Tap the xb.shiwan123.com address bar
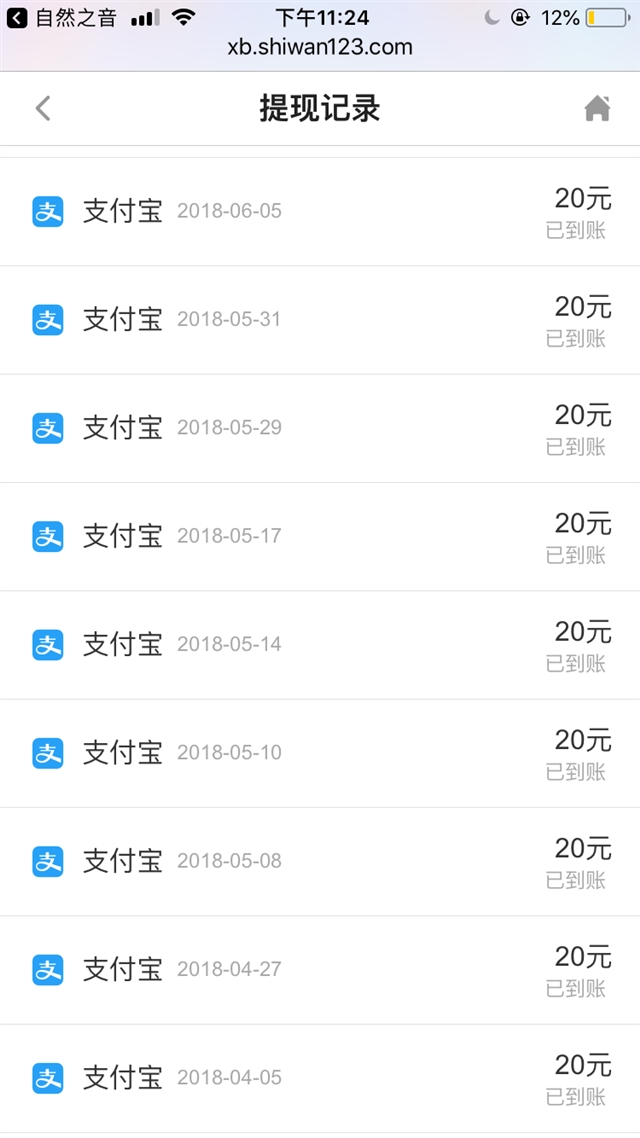The image size is (640, 1138). pos(320,47)
